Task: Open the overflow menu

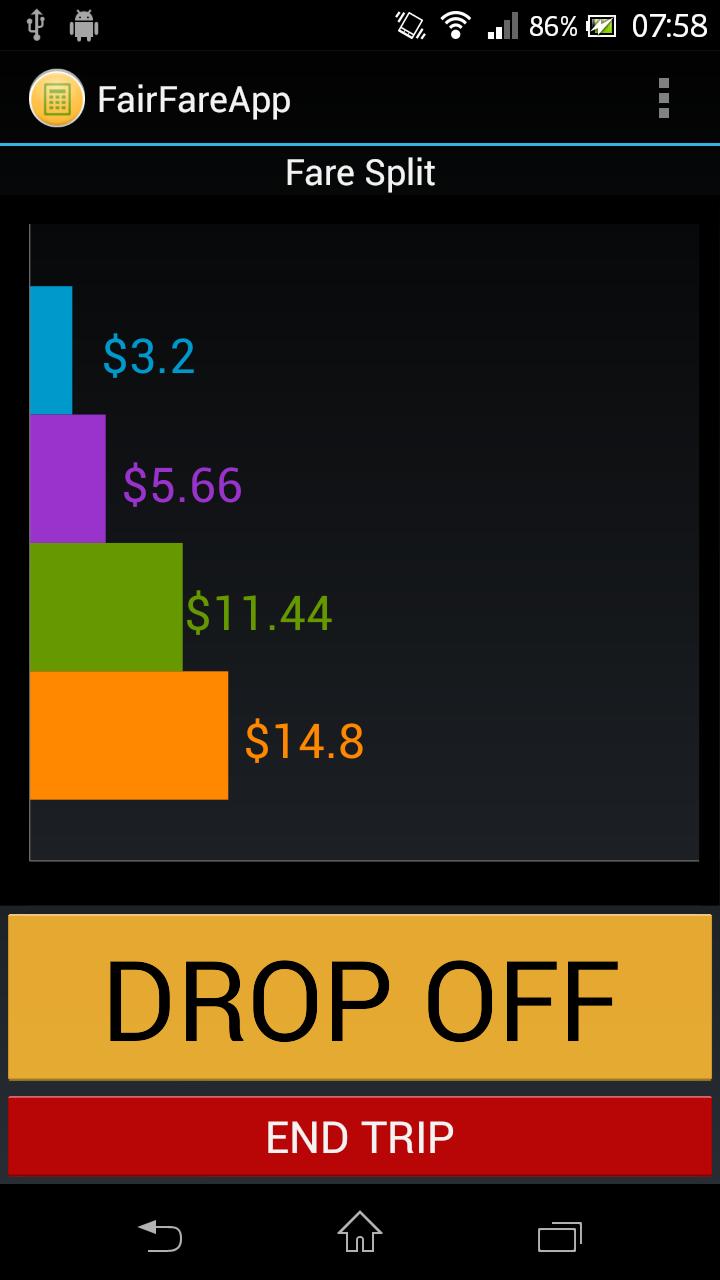Action: tap(665, 97)
